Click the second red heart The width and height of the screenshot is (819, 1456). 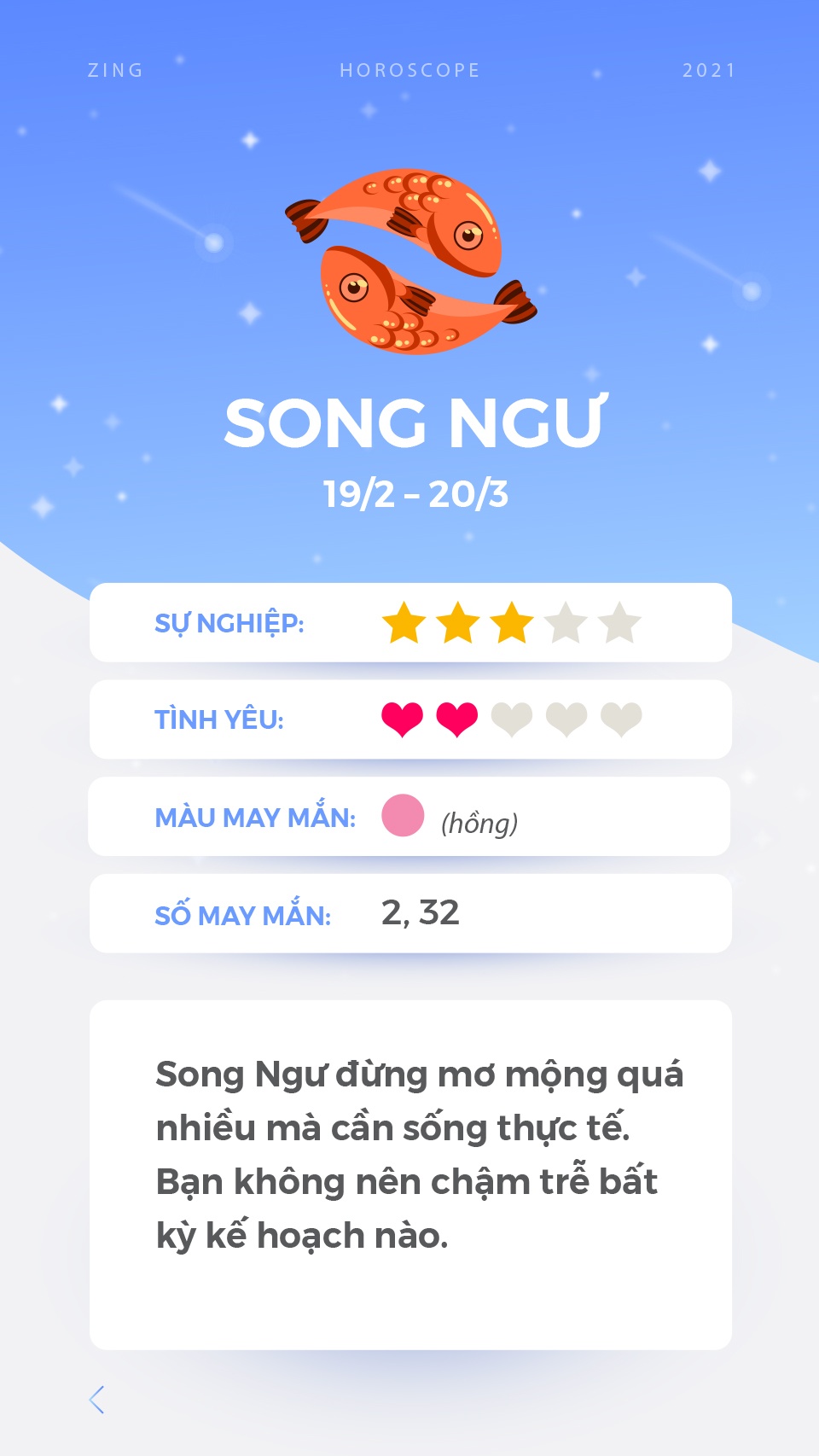455,719
